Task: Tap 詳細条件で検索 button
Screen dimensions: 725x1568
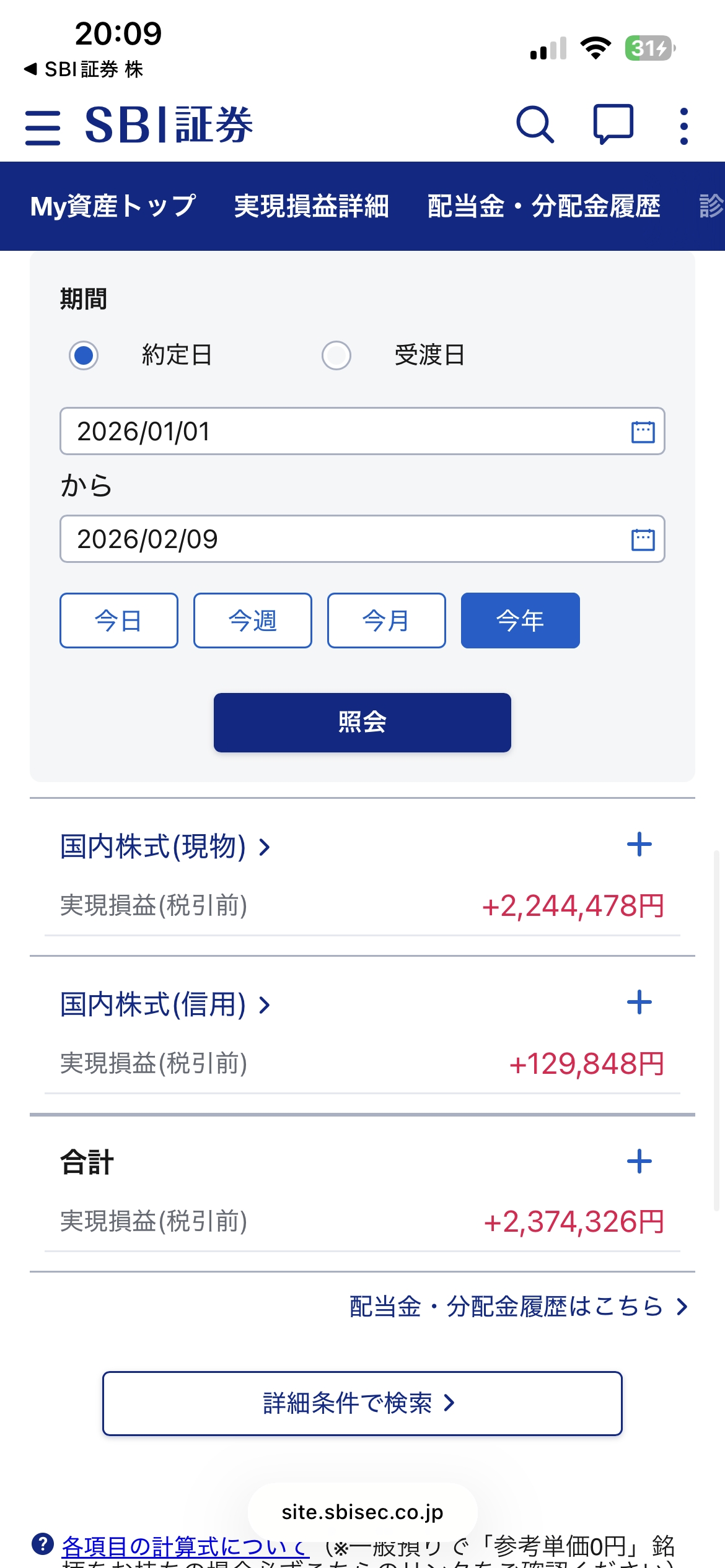Action: coord(362,1403)
